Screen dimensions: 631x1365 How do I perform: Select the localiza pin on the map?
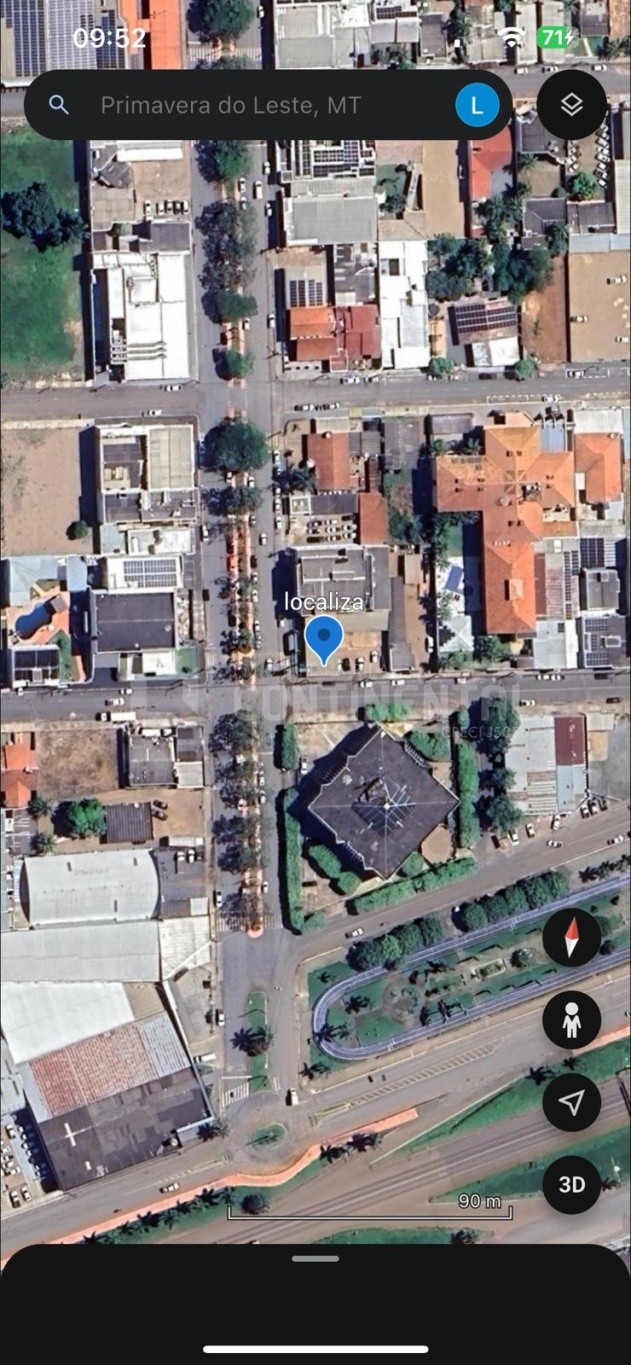[x=323, y=640]
